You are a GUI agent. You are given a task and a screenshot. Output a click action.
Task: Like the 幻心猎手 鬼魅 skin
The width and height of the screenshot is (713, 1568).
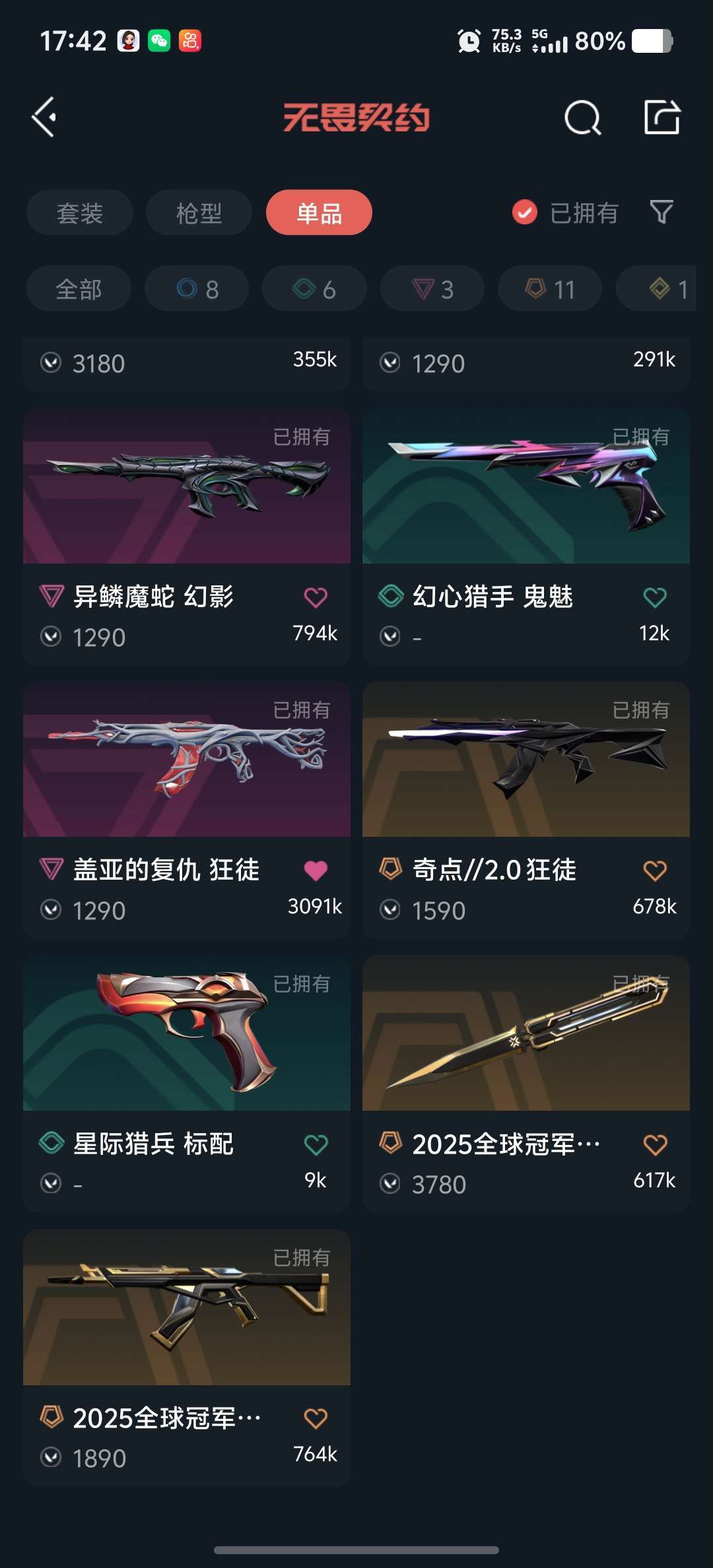pyautogui.click(x=655, y=597)
